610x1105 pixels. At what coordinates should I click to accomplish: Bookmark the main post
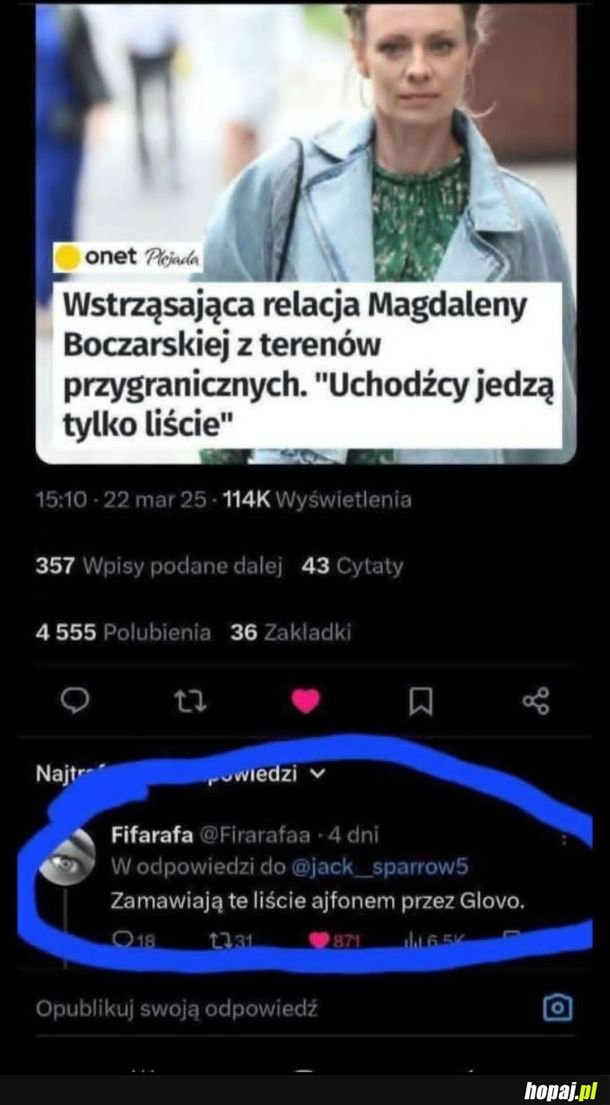click(x=421, y=702)
